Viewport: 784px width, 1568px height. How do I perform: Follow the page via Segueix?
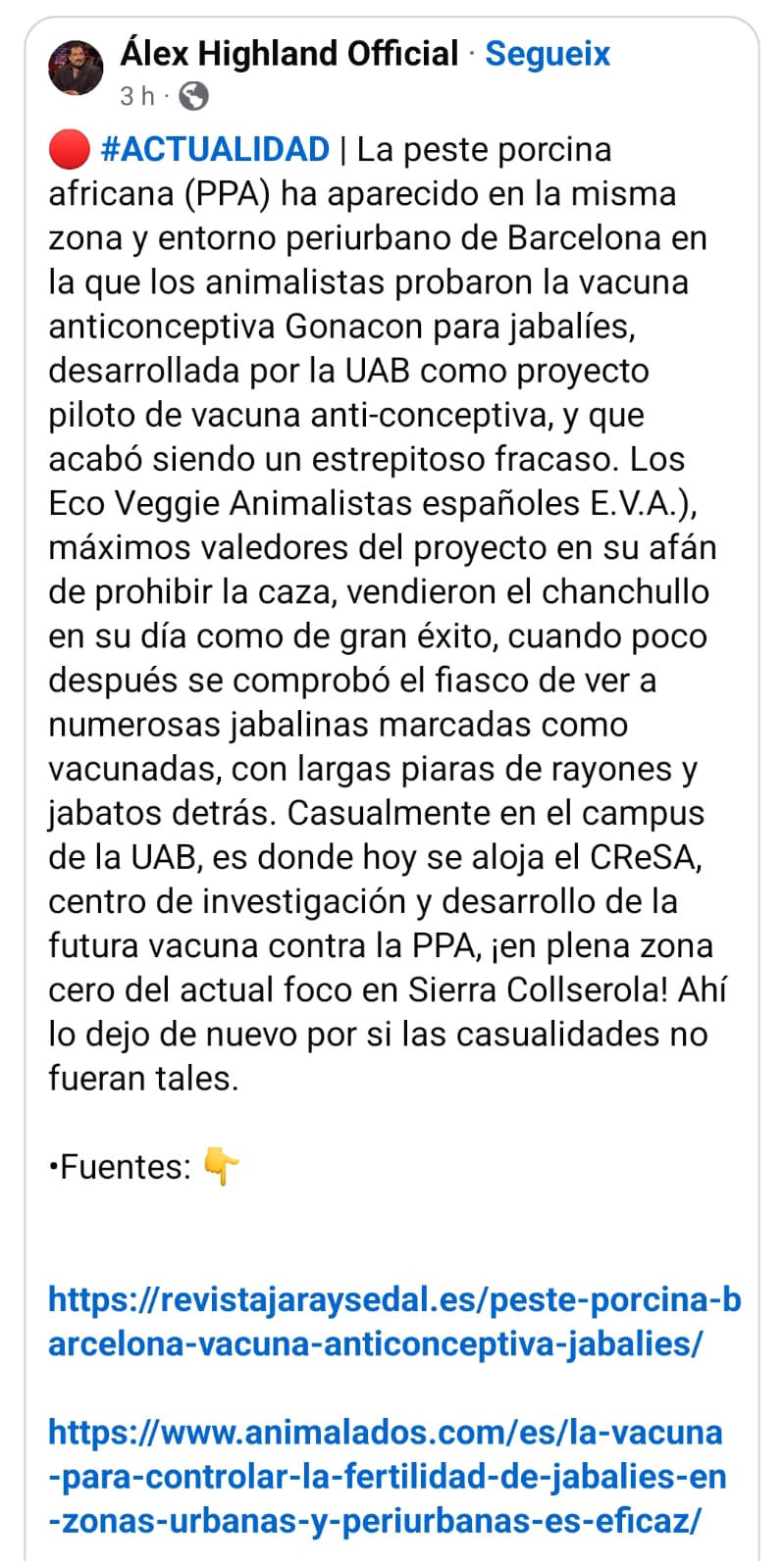[x=548, y=53]
